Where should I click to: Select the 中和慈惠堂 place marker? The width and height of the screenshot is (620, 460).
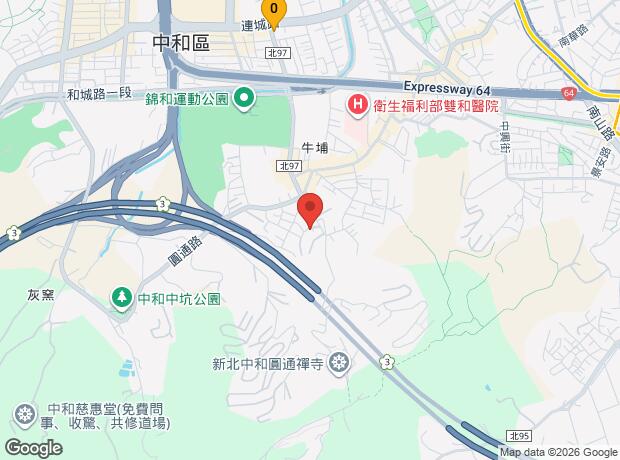[x=25, y=415]
